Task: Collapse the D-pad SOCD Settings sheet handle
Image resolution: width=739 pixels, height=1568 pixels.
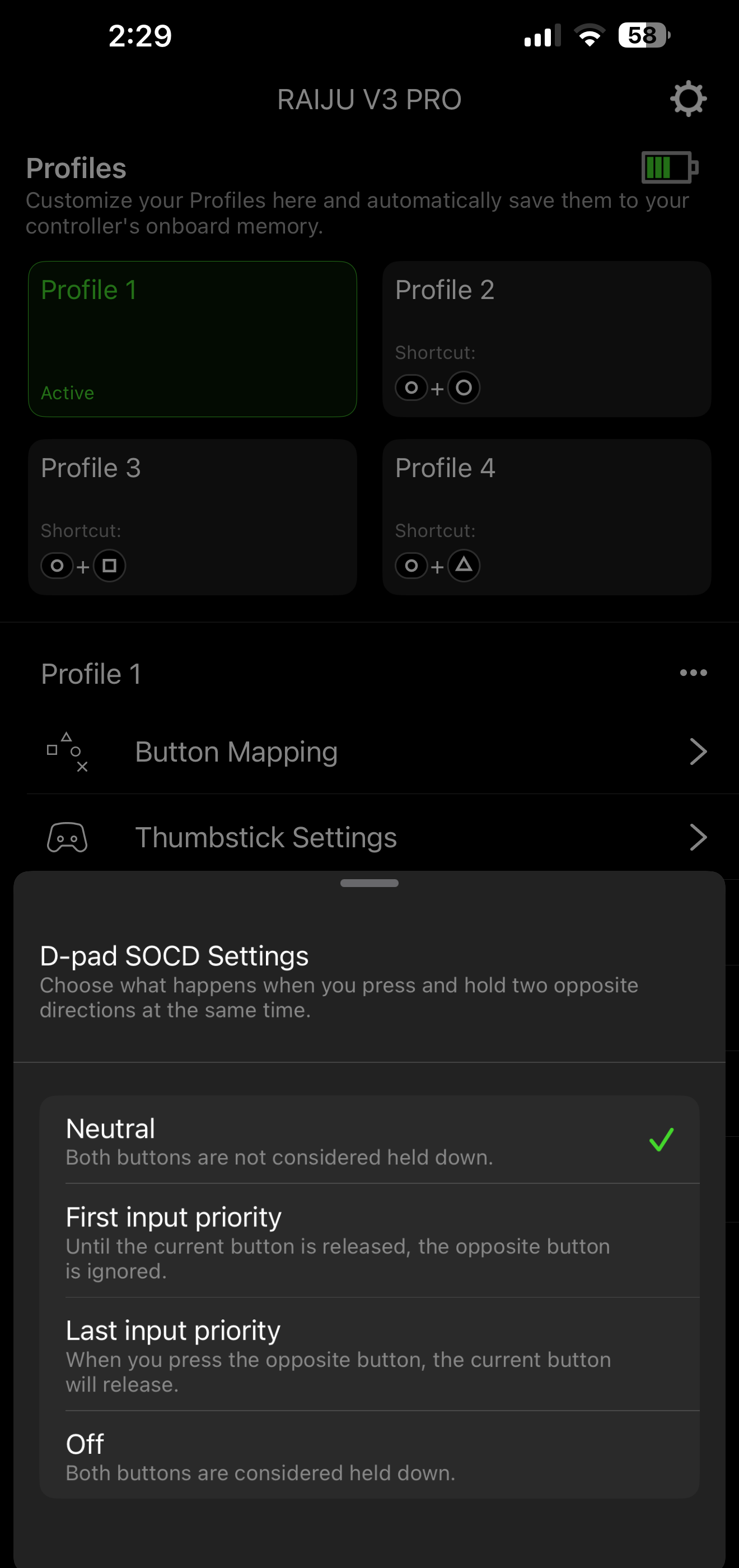Action: [x=369, y=883]
